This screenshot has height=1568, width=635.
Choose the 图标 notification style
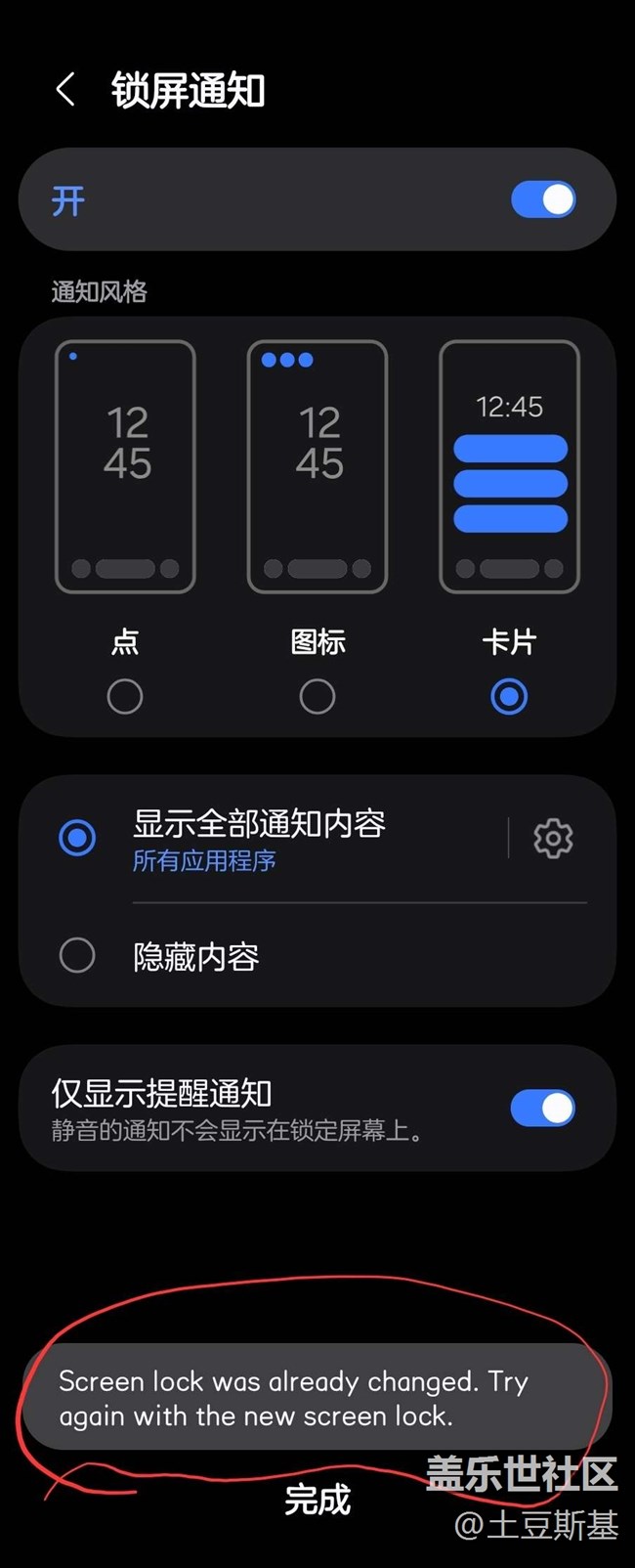coord(317,696)
